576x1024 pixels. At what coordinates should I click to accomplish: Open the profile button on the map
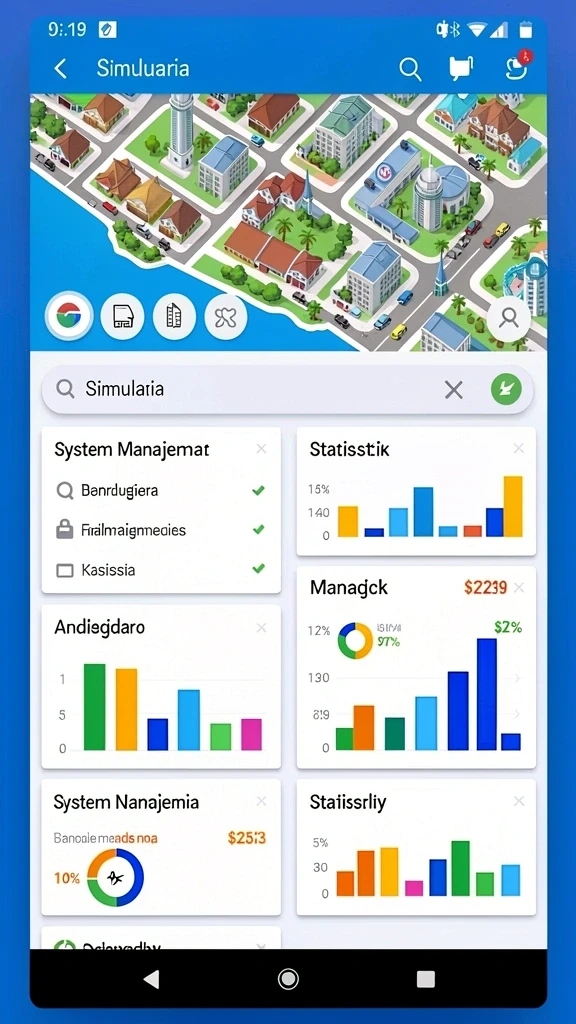click(x=508, y=318)
